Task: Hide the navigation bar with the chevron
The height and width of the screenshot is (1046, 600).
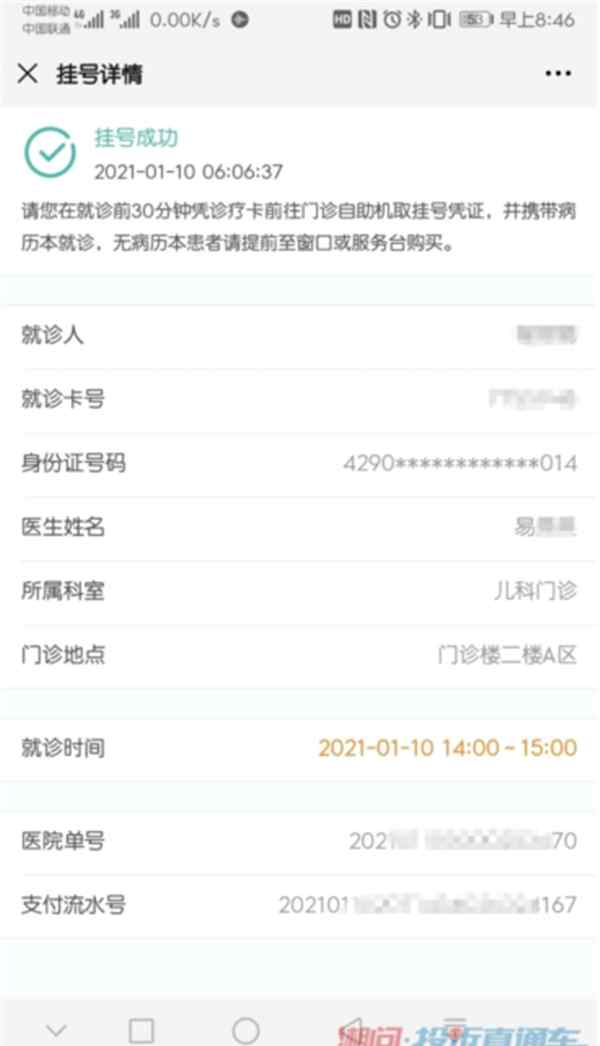Action: [x=56, y=1030]
